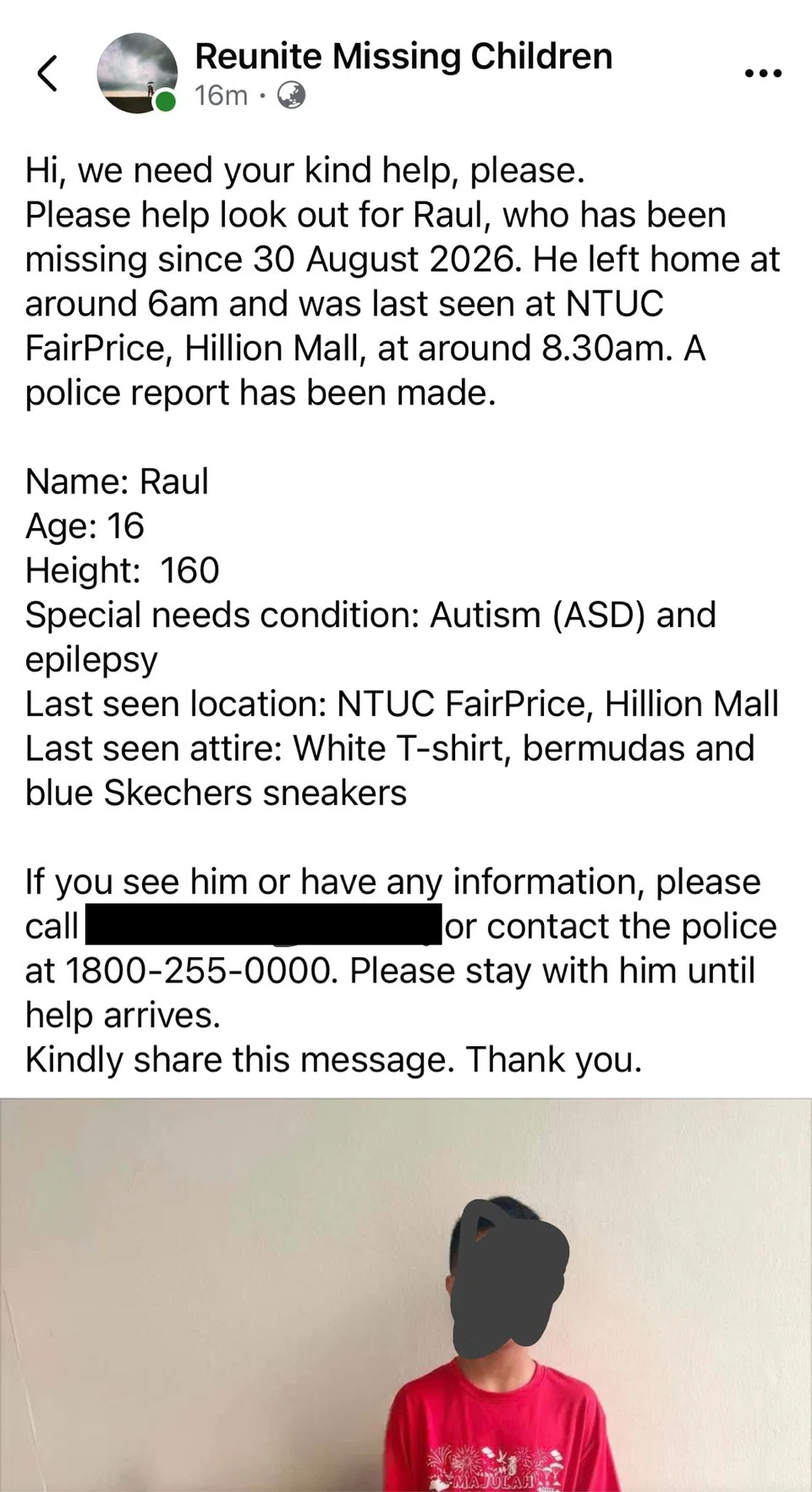
Task: Open the Reunite Missing Children page name
Action: 403,57
